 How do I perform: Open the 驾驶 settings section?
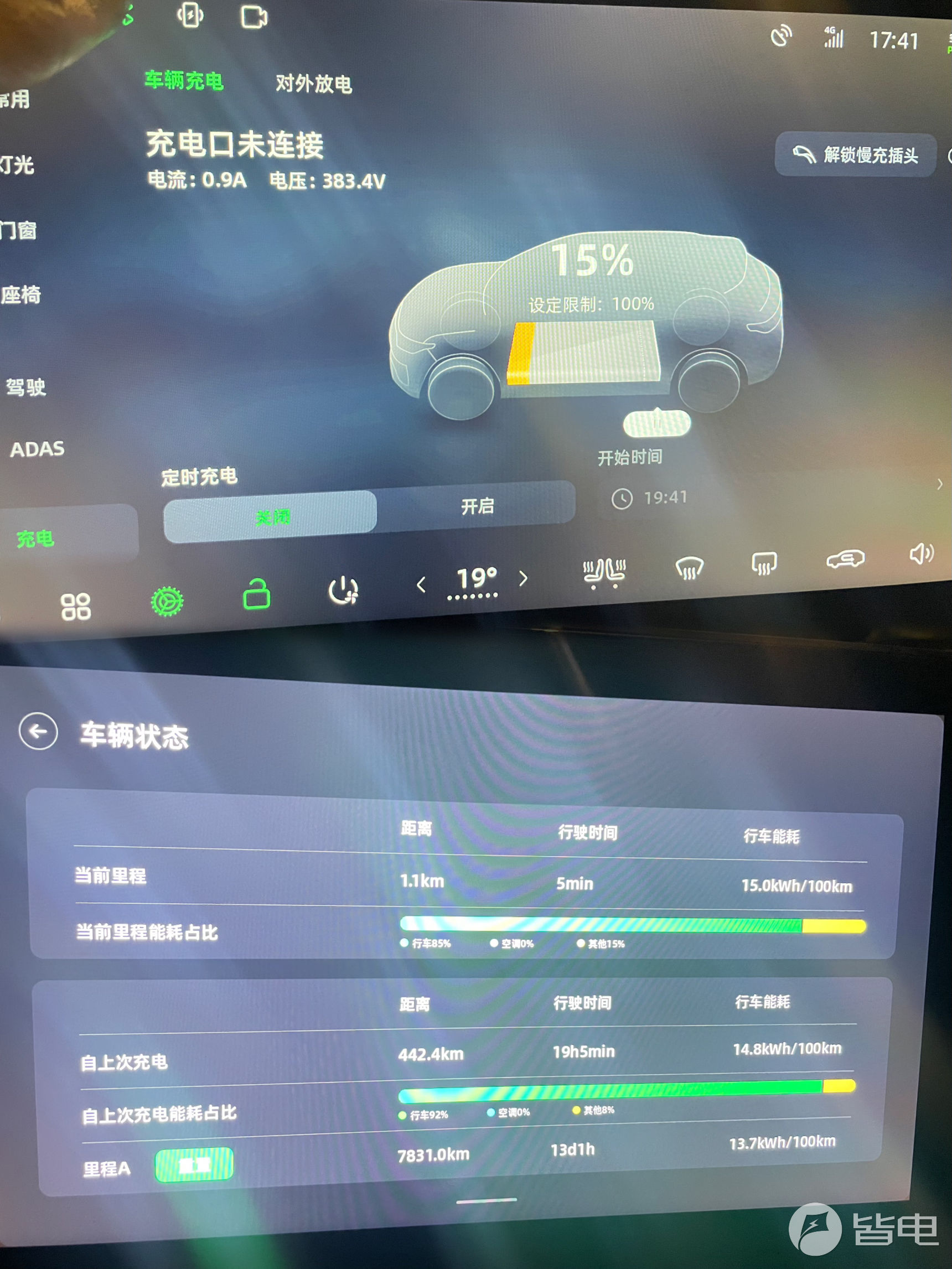(x=26, y=387)
